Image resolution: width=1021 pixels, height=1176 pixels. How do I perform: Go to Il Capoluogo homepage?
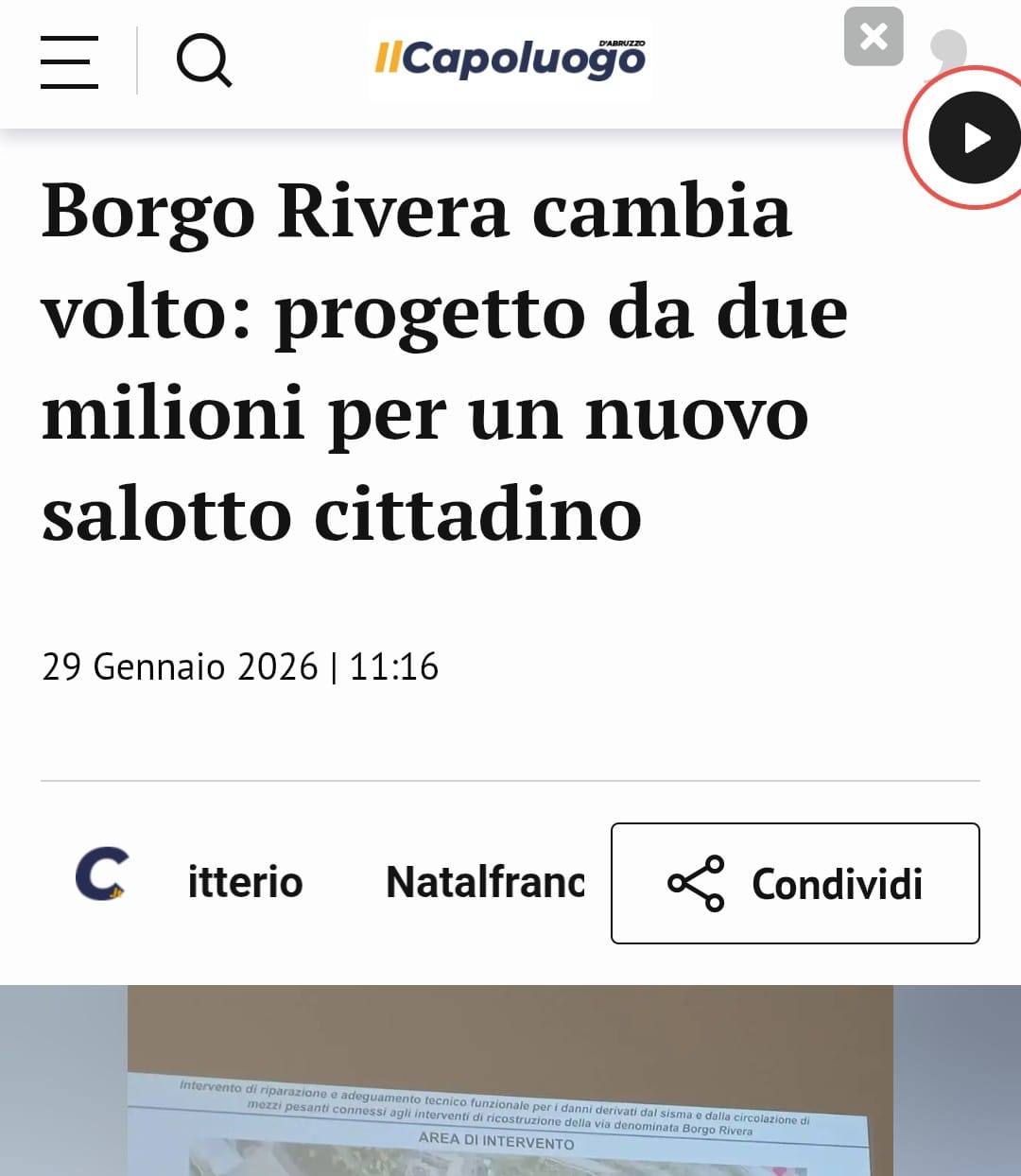coord(510,59)
